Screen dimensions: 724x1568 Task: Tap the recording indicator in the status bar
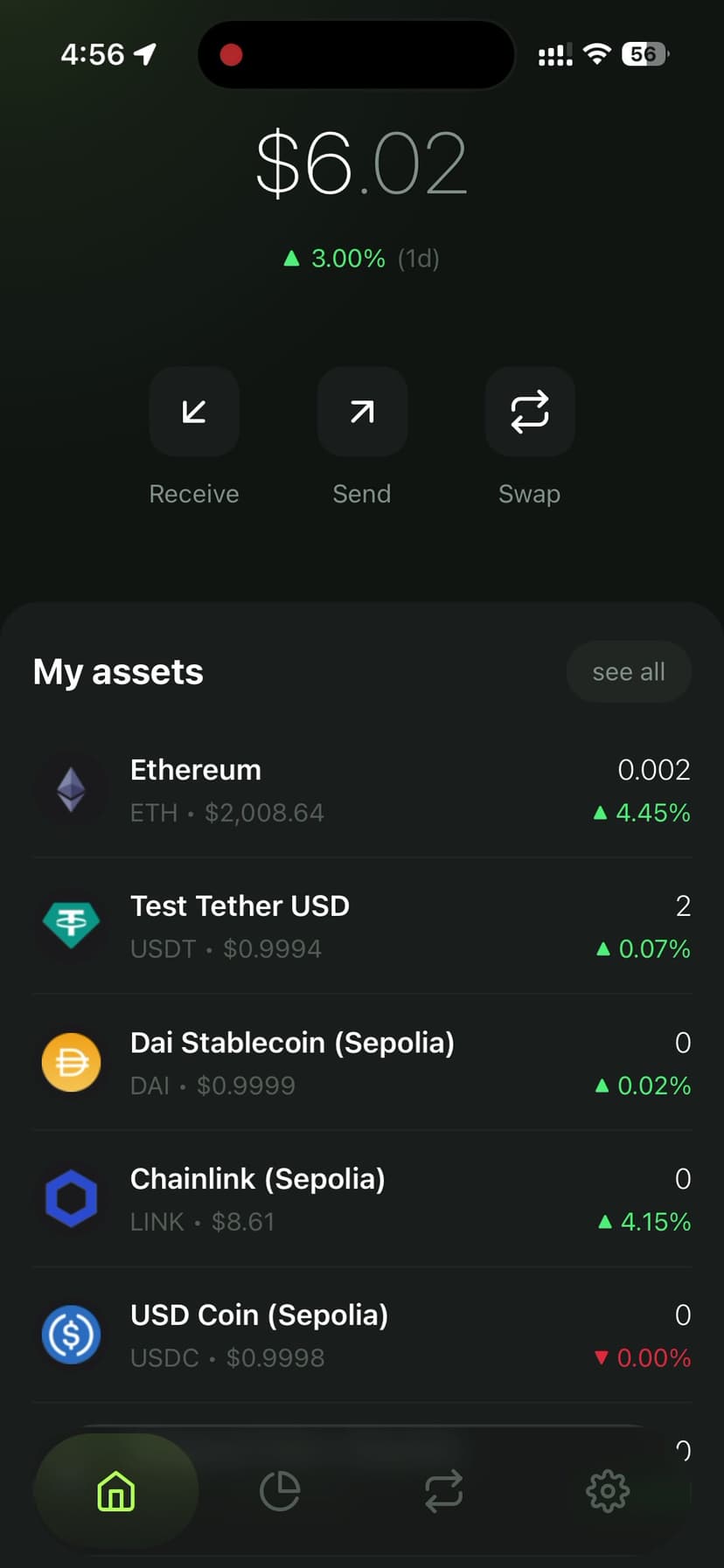click(x=231, y=53)
